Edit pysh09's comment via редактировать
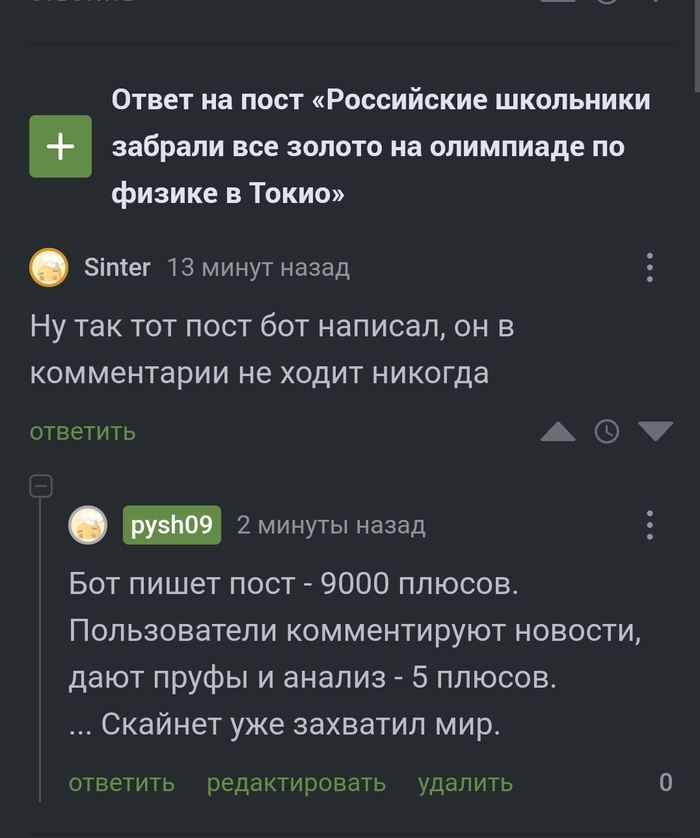 click(x=296, y=783)
